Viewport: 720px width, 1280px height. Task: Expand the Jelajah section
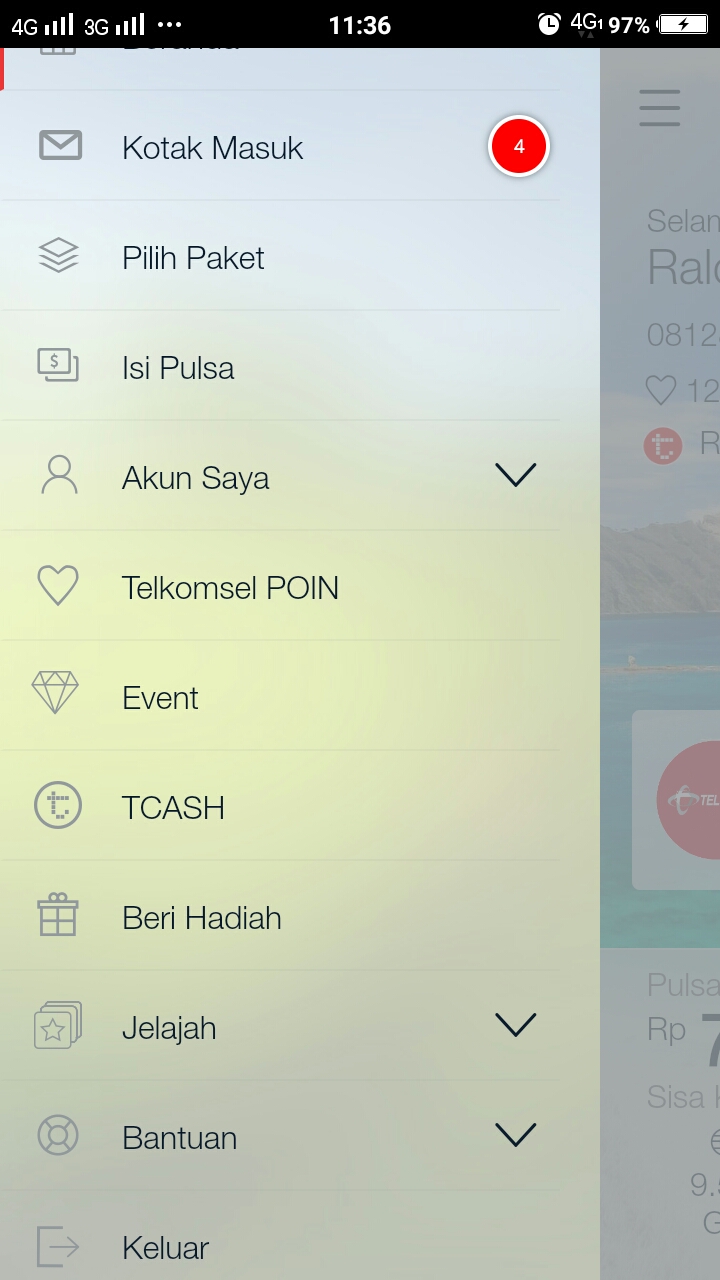click(x=515, y=1026)
